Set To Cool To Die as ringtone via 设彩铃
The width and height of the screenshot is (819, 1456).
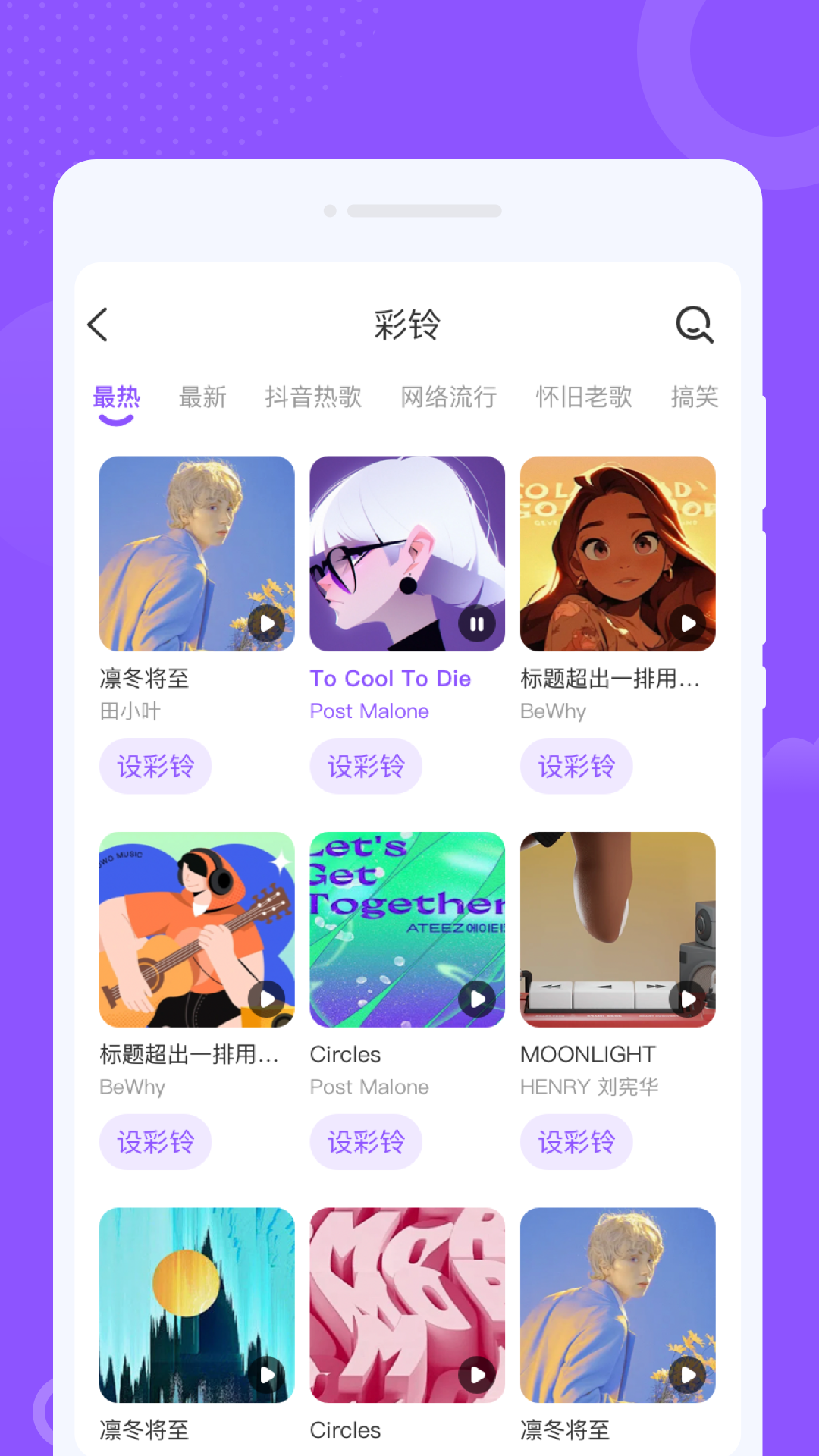pos(366,767)
